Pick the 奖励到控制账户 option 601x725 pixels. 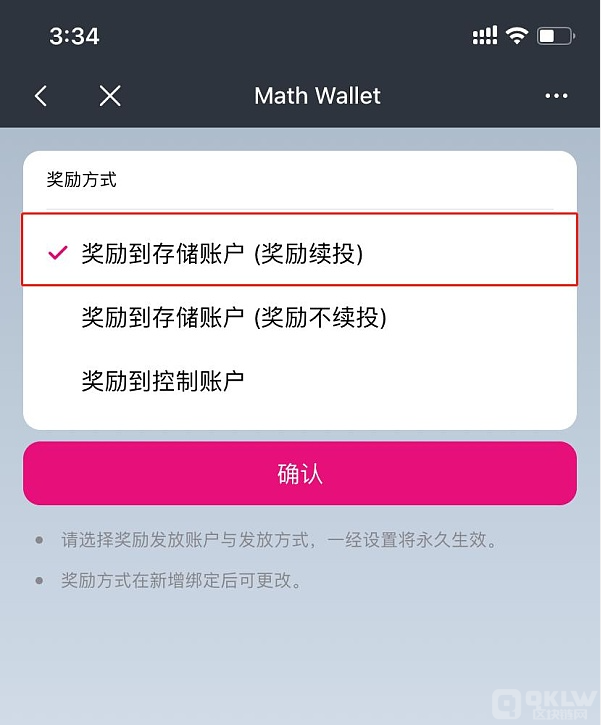coord(163,380)
